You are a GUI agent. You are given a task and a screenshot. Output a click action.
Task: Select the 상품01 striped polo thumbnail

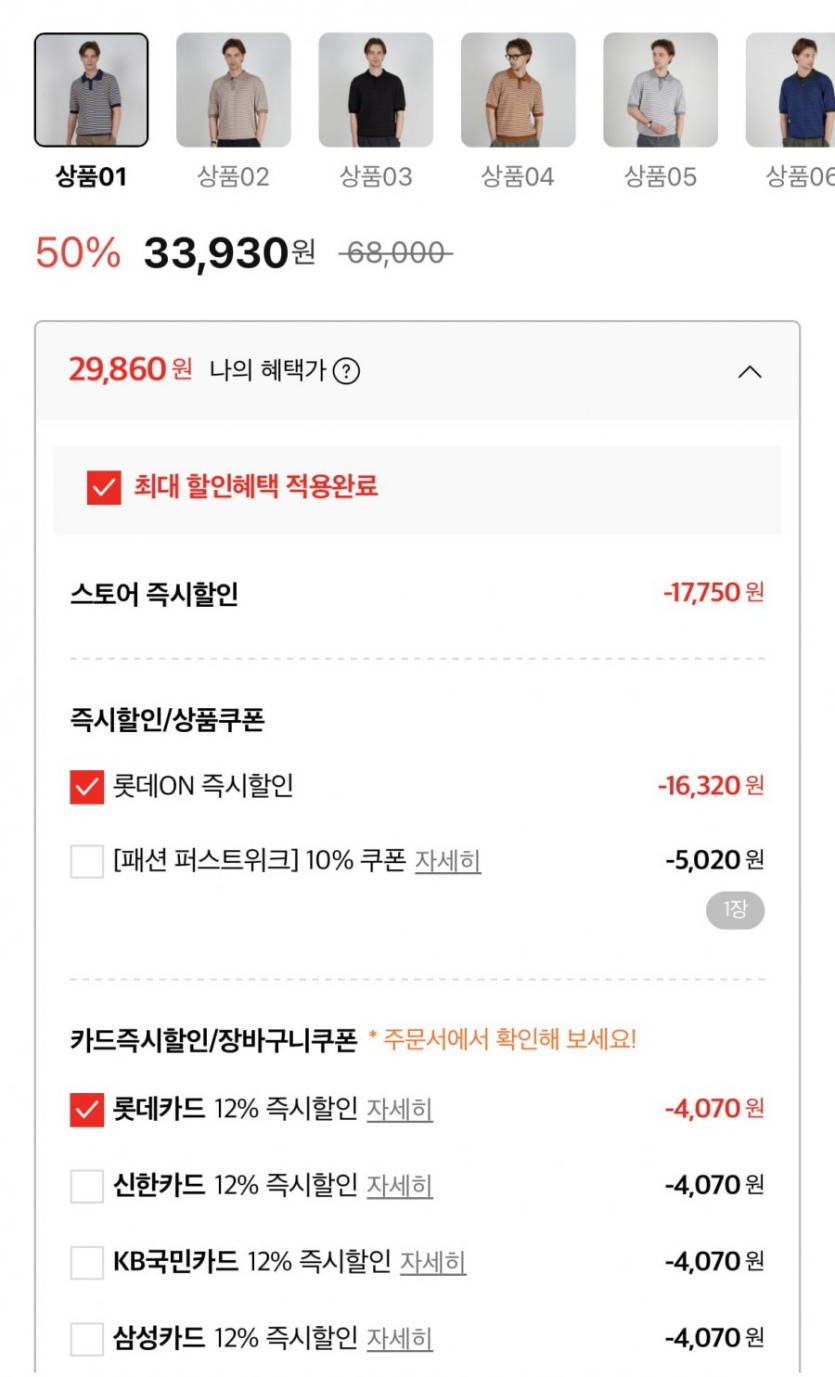[91, 90]
